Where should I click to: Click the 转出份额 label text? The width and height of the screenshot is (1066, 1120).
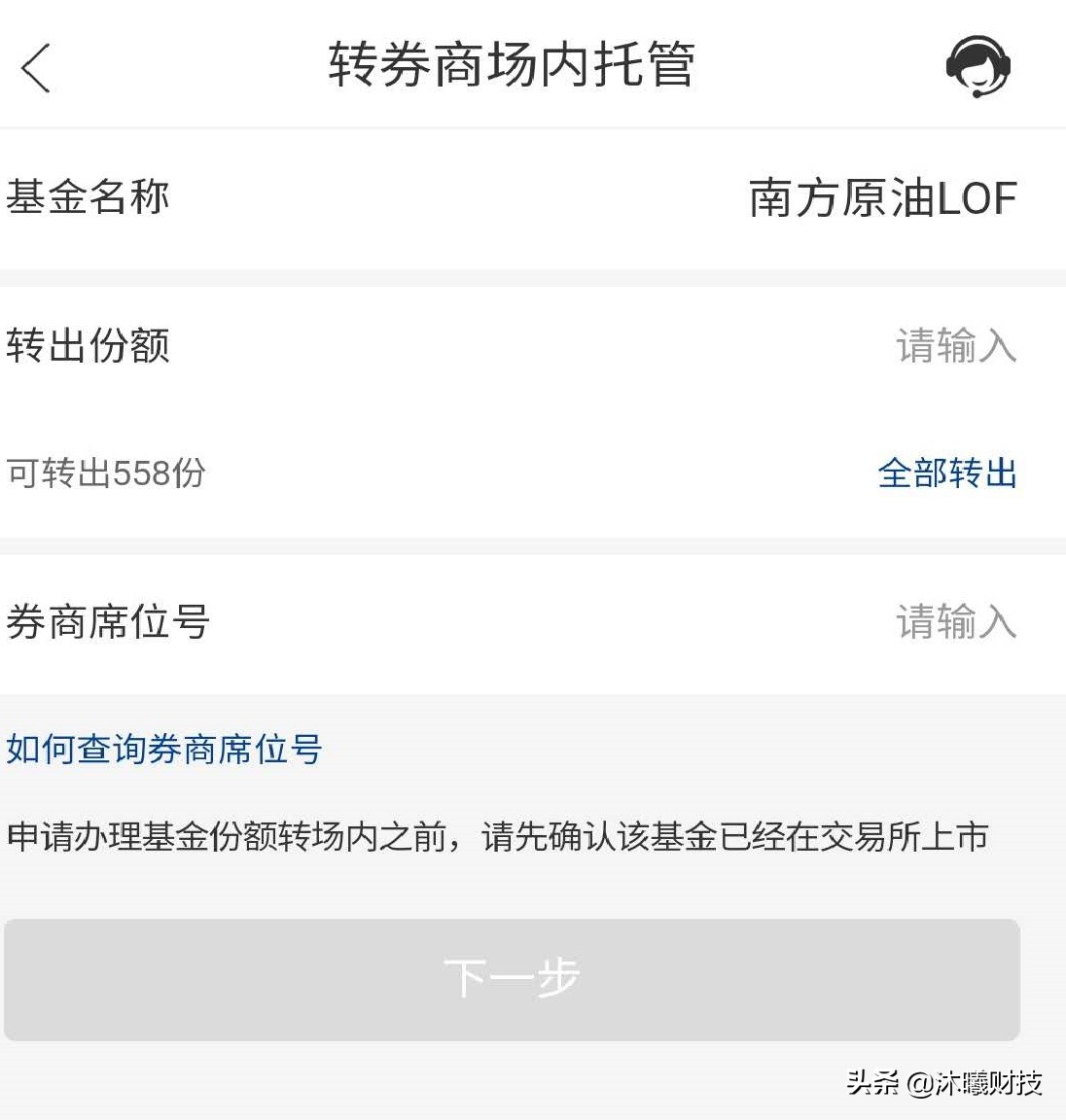(x=88, y=347)
